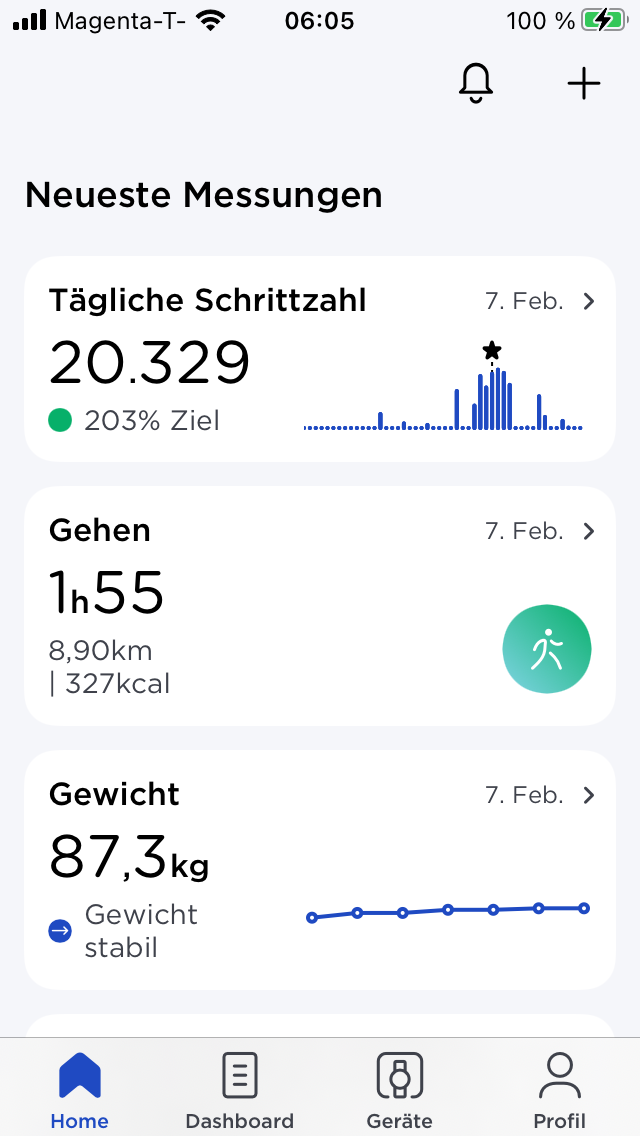The image size is (640, 1136).
Task: Switch to the Home tab
Action: (80, 1090)
